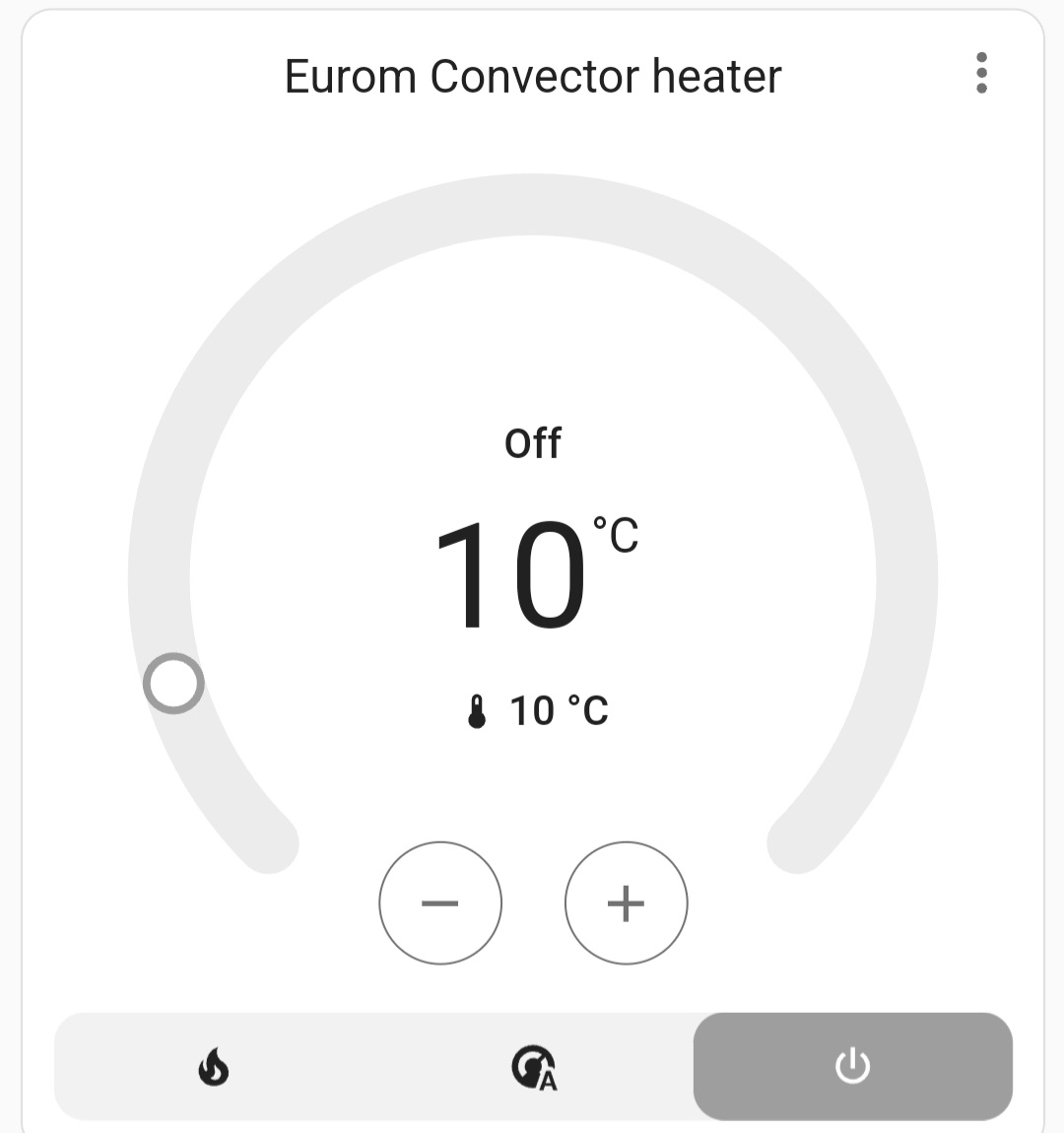Screen dimensions: 1064x1133
Task: Decrease target temperature with minus button
Action: (x=440, y=902)
